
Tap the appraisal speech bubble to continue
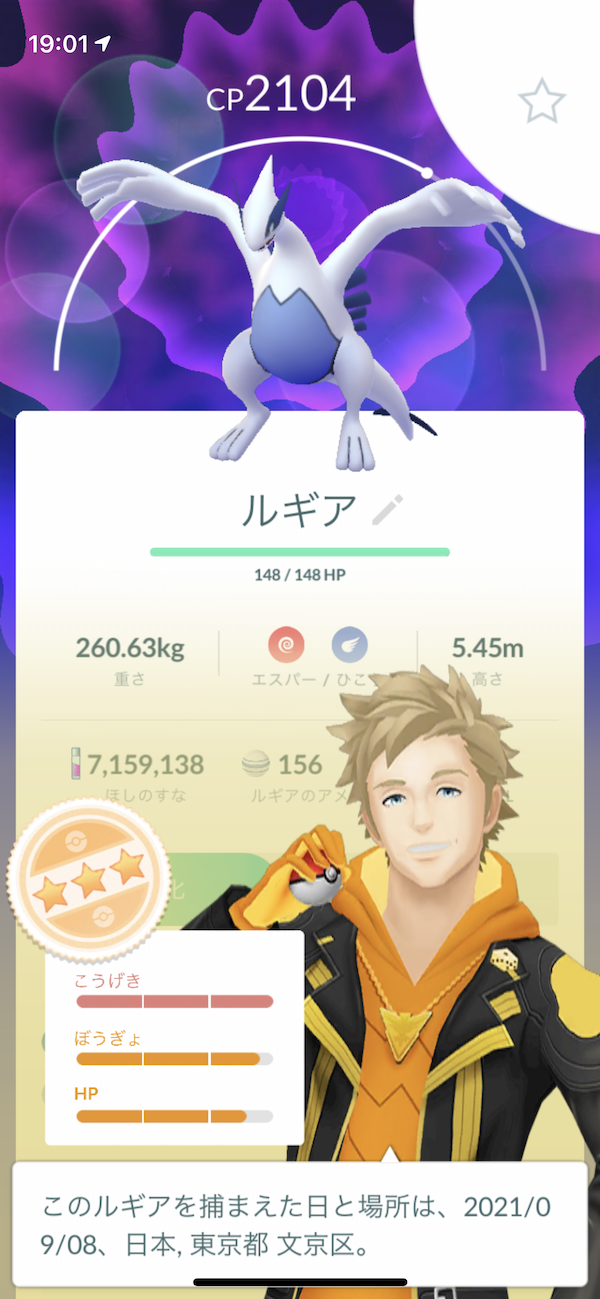(x=300, y=1223)
